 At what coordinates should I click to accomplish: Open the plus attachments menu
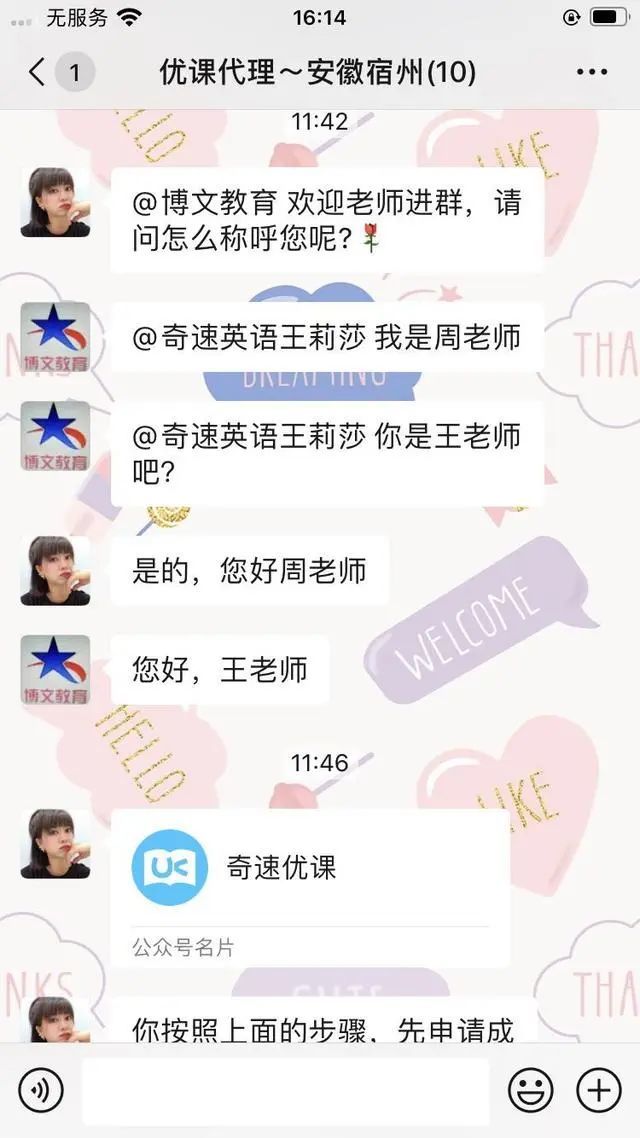pyautogui.click(x=599, y=1090)
